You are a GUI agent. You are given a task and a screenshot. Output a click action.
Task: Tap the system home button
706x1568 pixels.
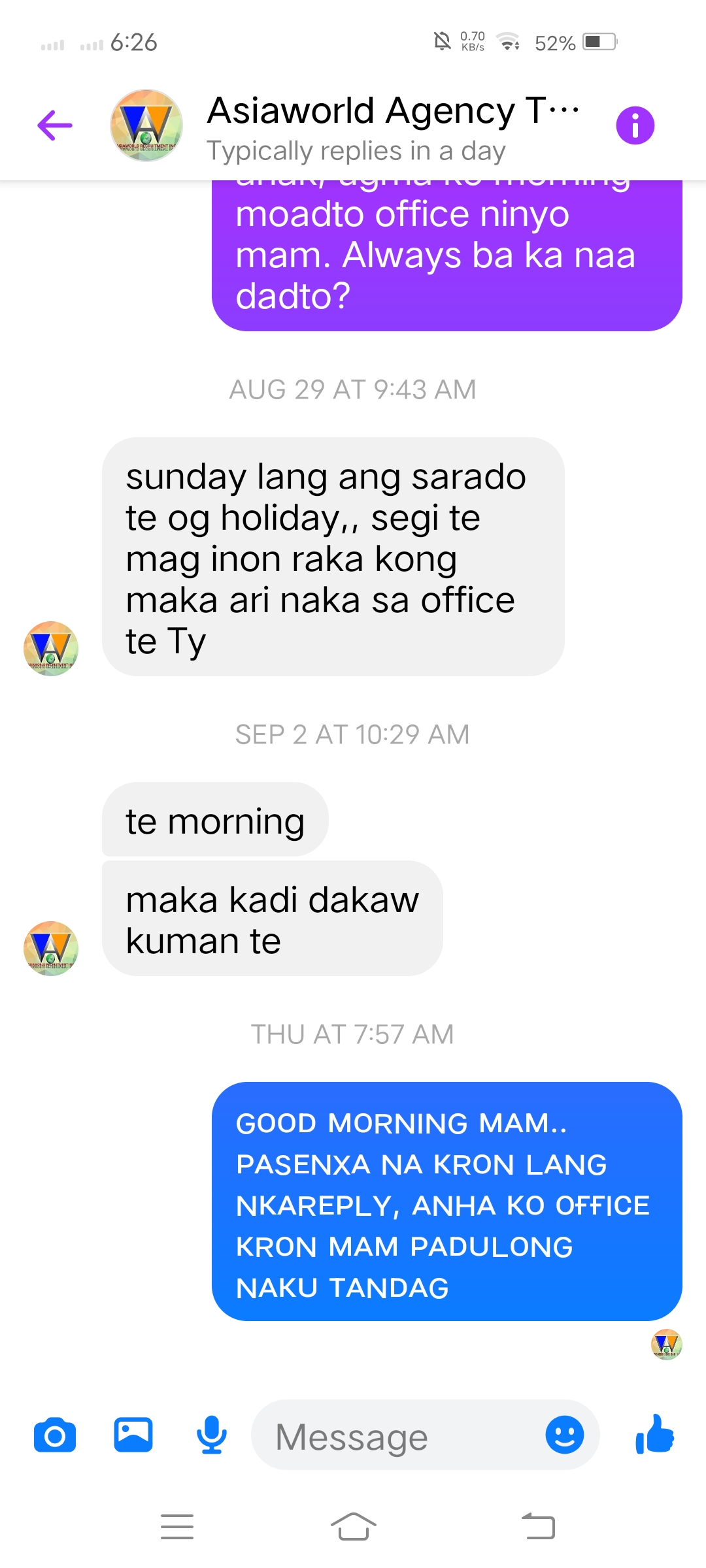353,1527
